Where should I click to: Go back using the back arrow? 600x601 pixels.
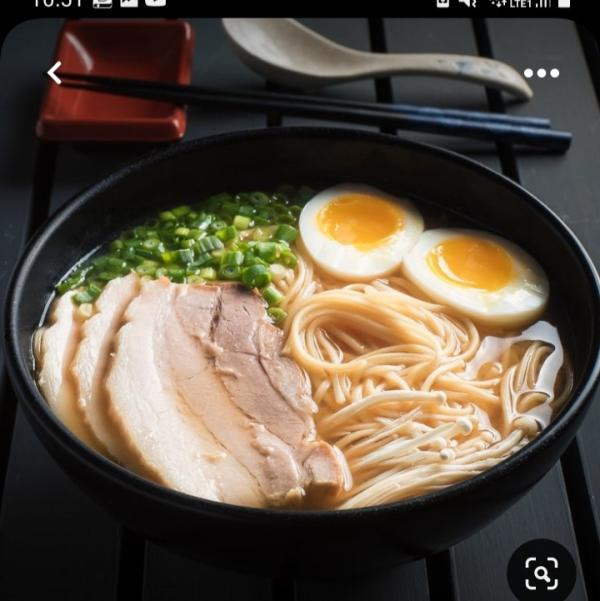(x=54, y=73)
